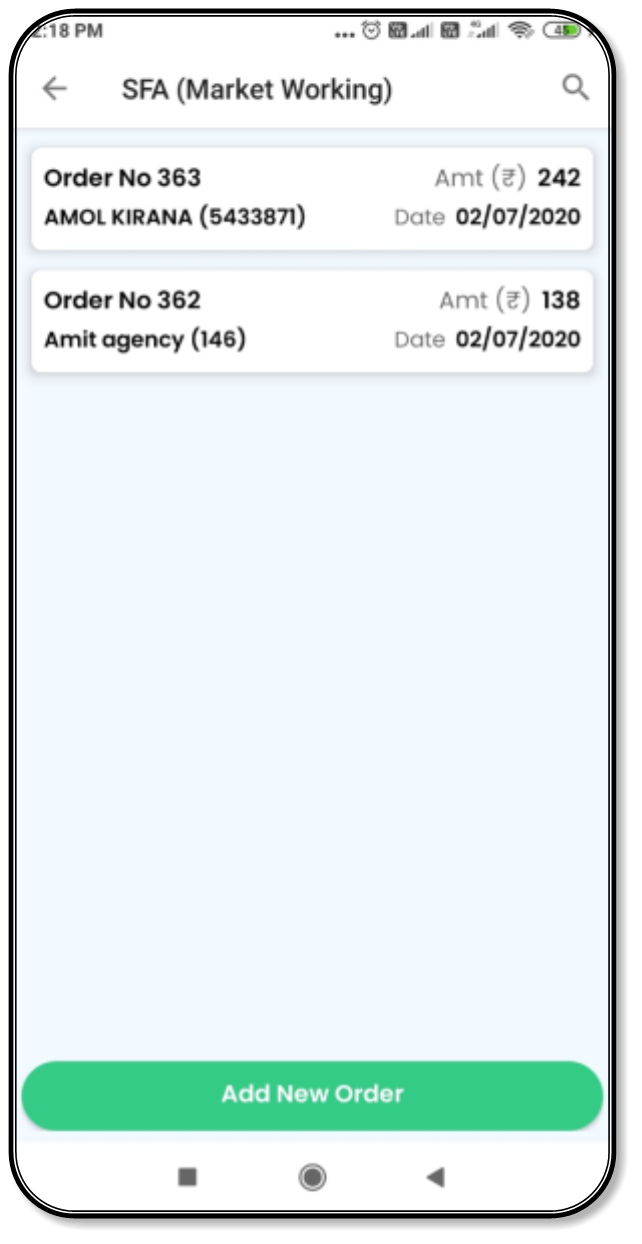Tap the Add New Order button
Screen dimensions: 642x1244
pyautogui.click(x=312, y=1094)
